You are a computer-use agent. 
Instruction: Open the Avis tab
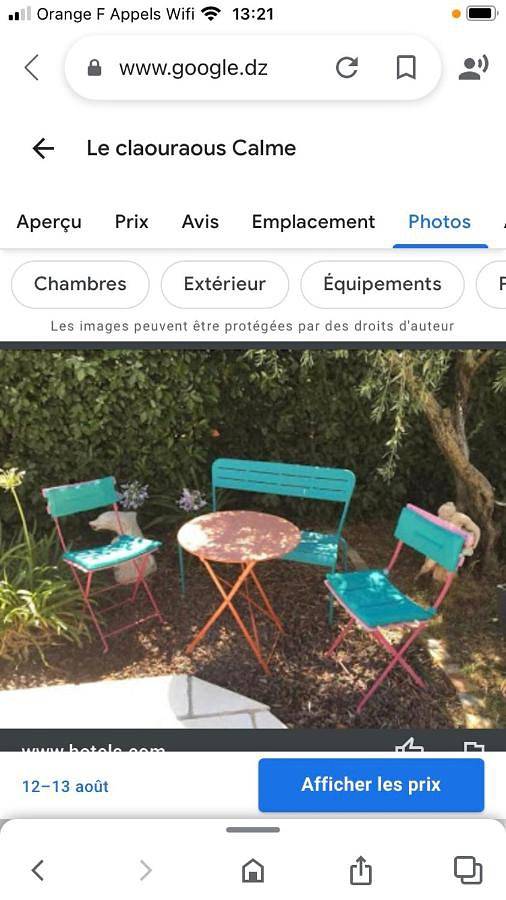point(200,222)
